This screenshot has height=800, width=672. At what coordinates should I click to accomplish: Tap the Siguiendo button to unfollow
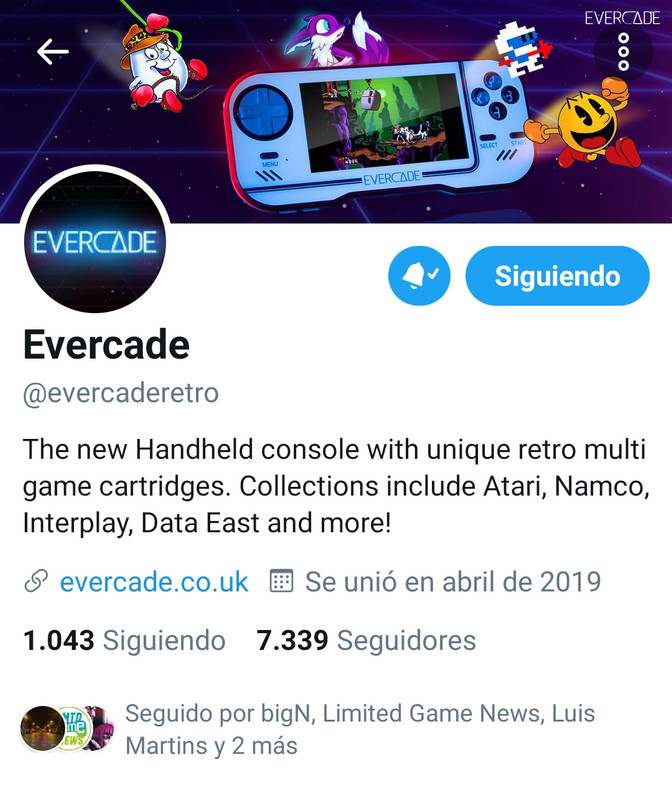557,276
